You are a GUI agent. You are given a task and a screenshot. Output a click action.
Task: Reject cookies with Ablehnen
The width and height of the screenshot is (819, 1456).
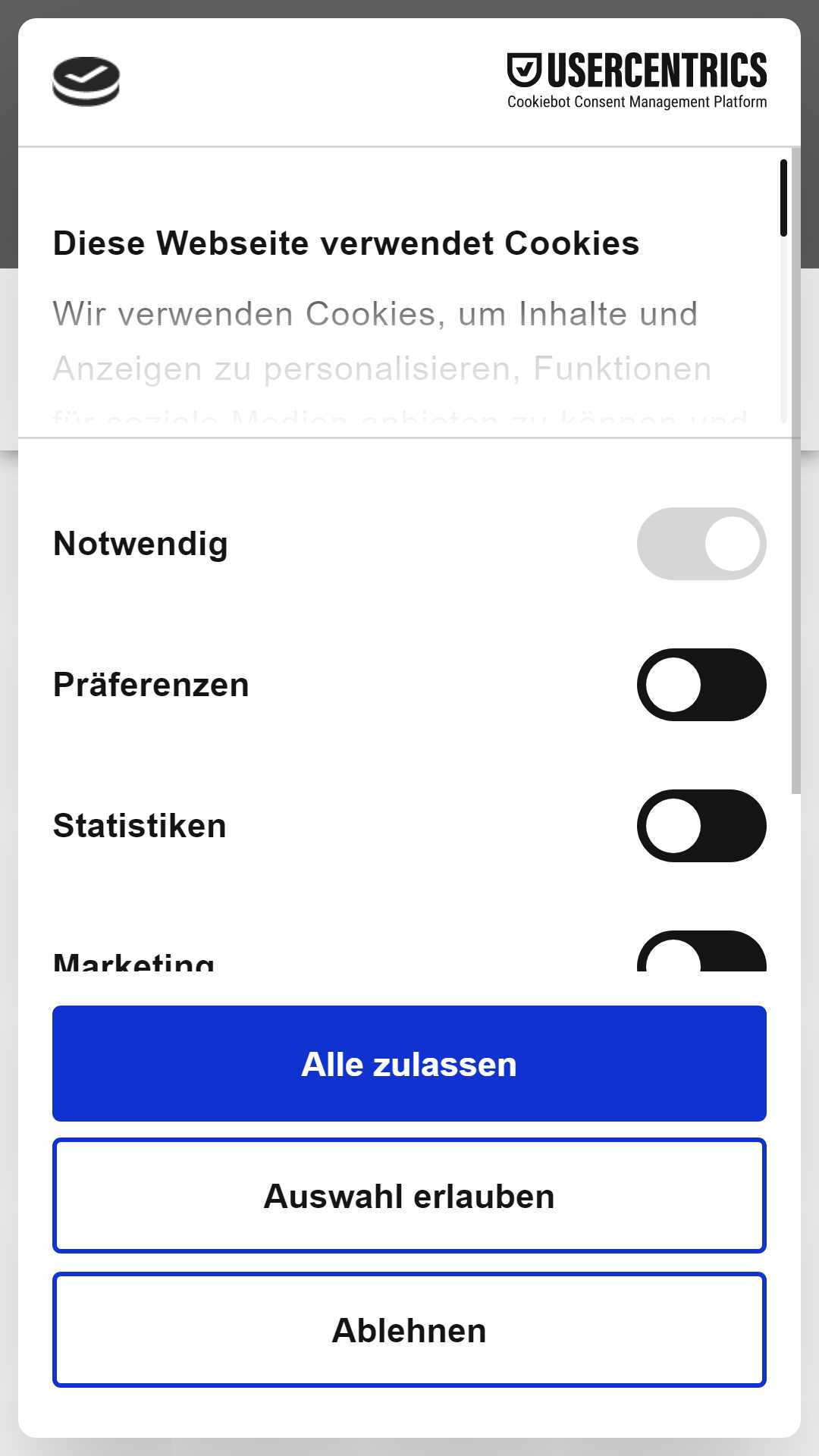click(409, 1330)
